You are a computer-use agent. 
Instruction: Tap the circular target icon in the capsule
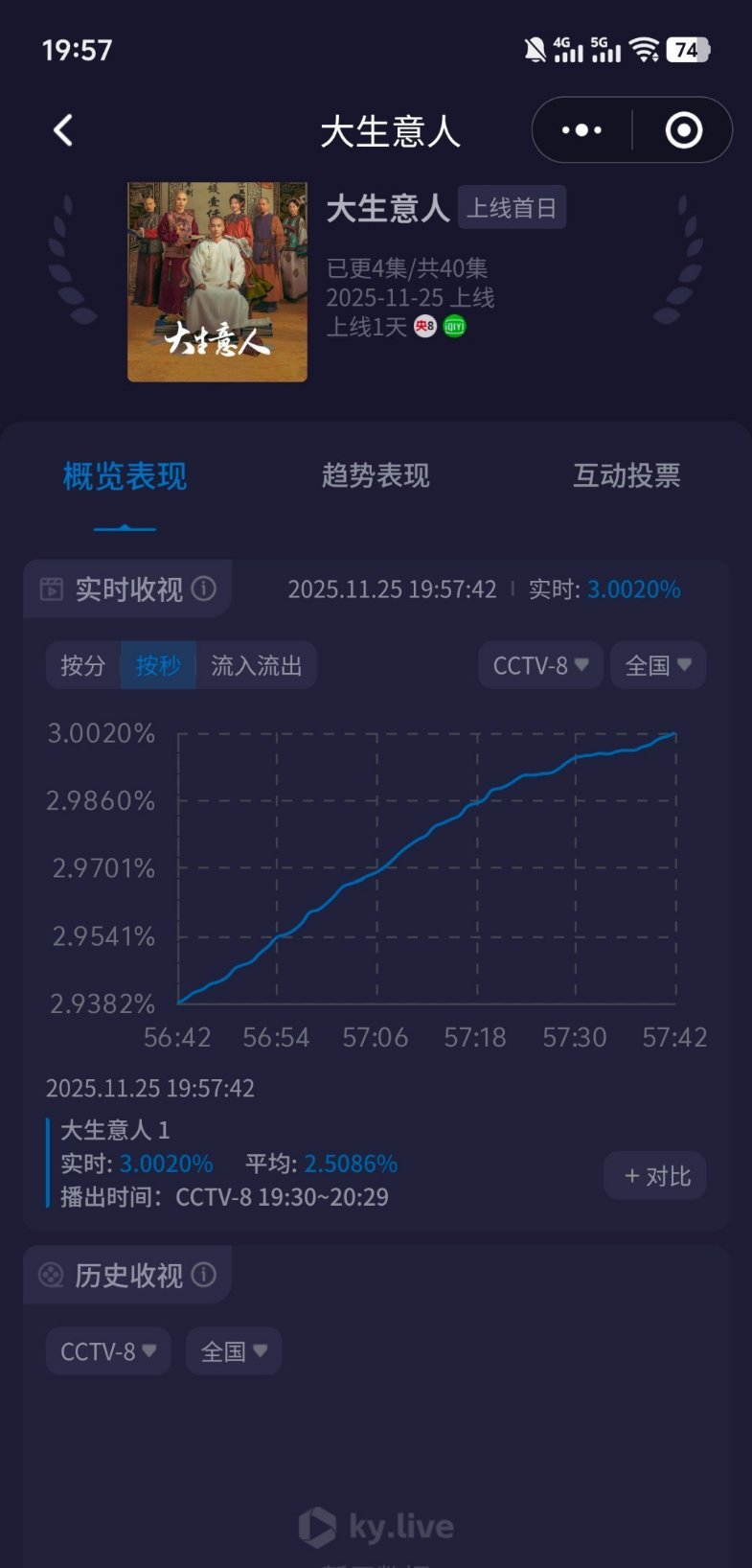pos(681,129)
